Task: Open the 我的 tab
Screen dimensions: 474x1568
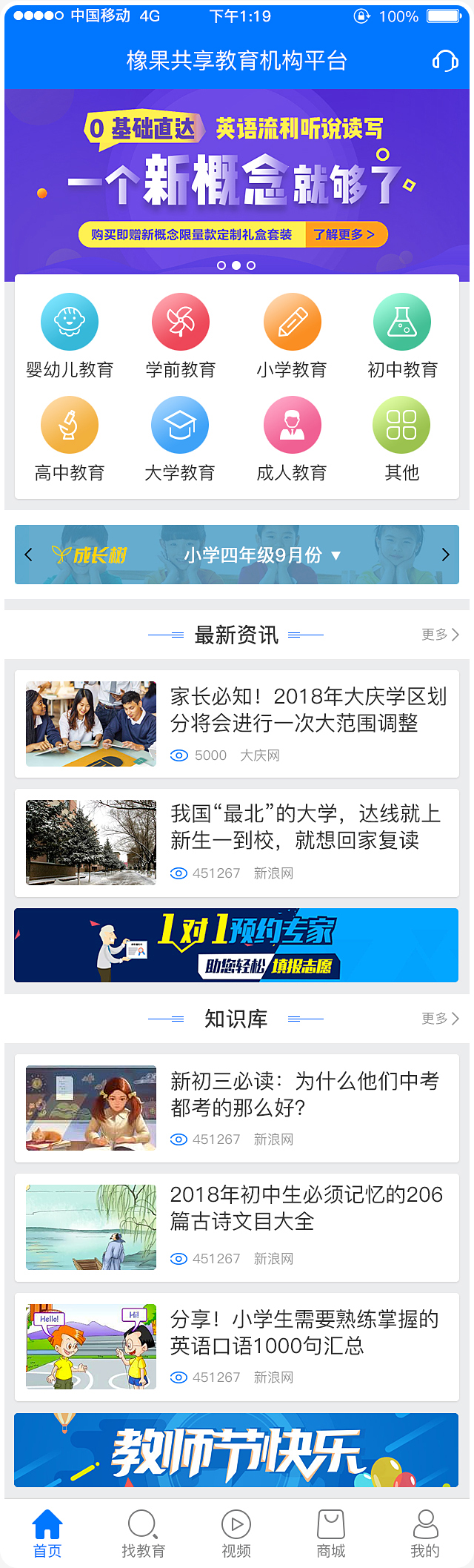Action: 425,1533
